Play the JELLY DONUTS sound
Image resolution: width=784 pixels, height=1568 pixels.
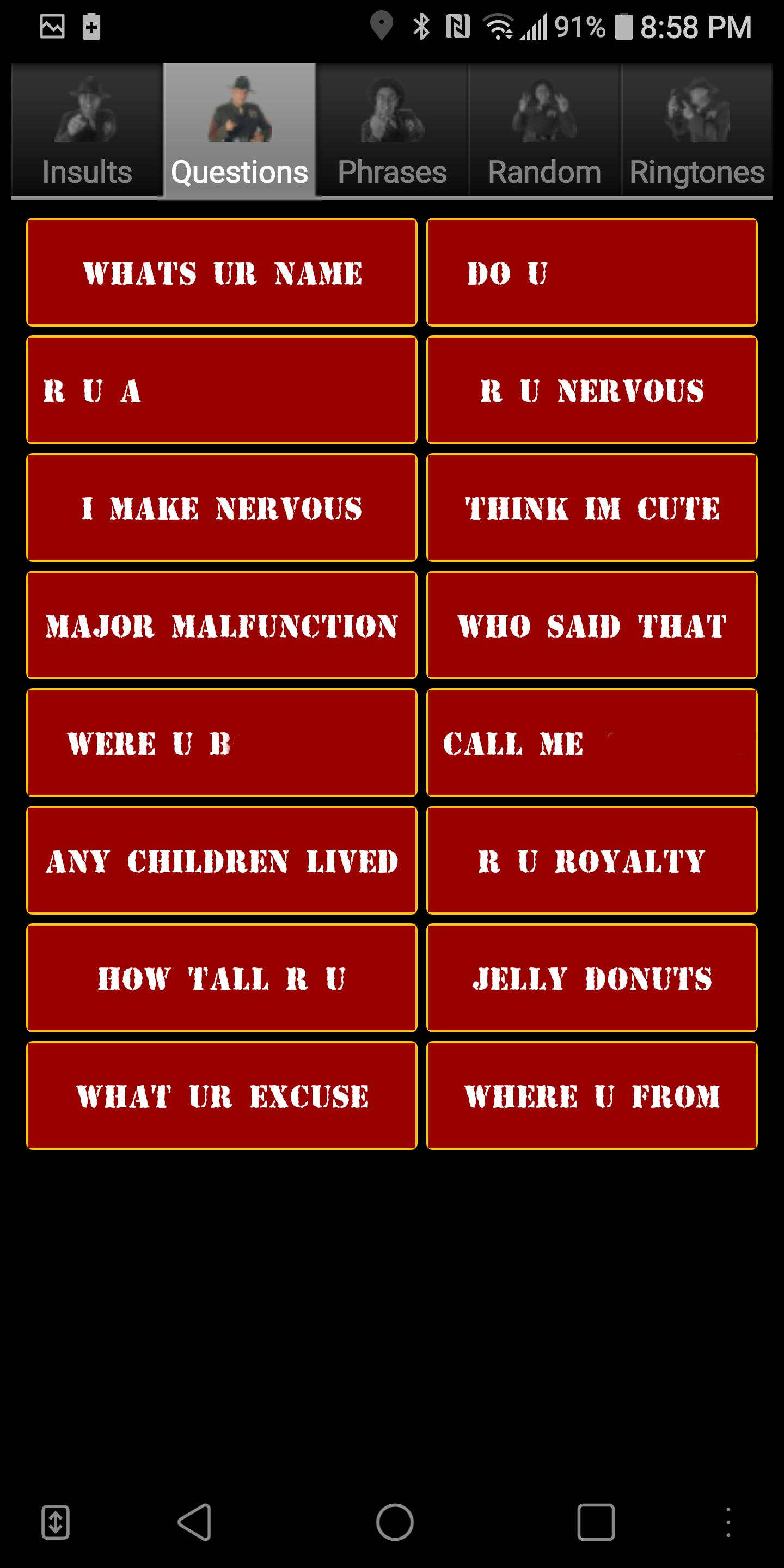coord(592,978)
